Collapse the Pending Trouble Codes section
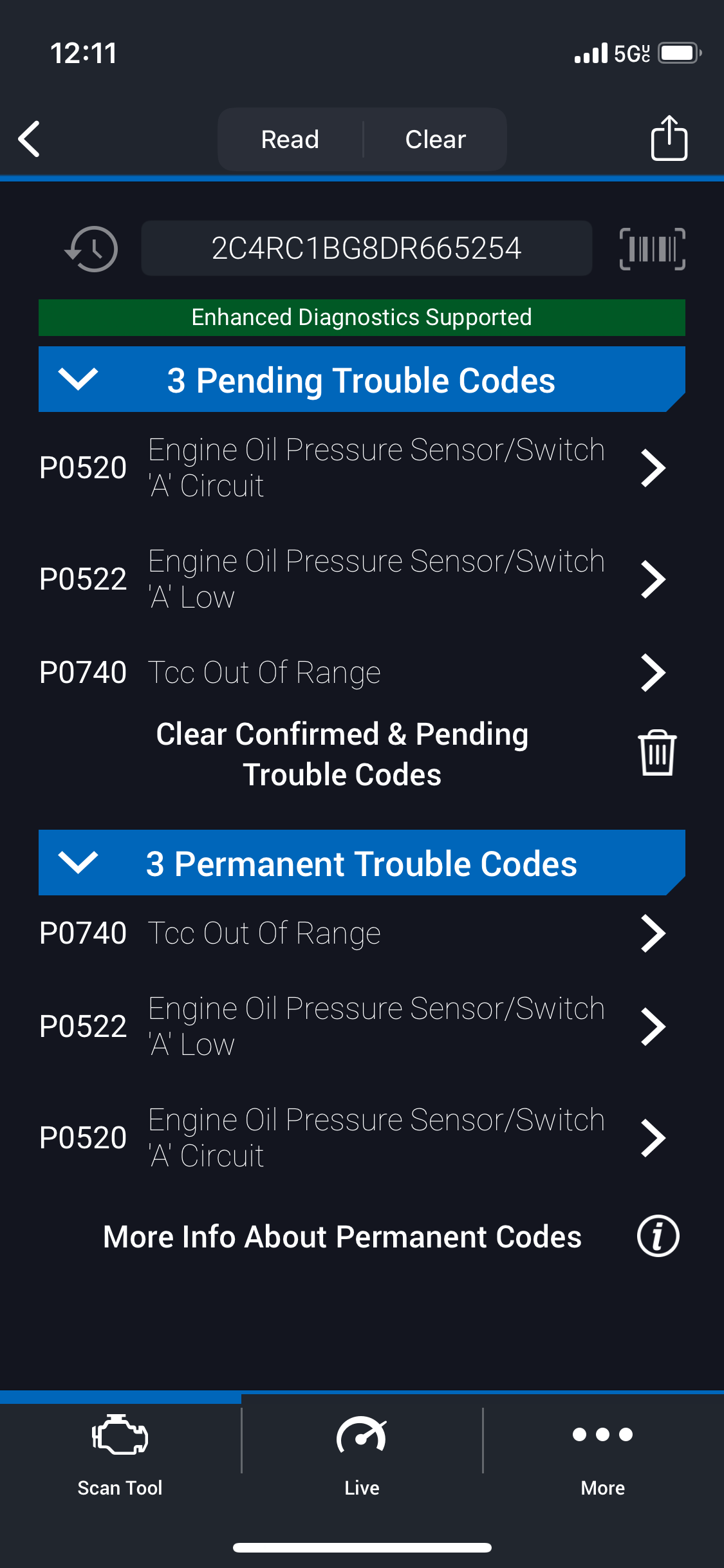 coord(77,380)
